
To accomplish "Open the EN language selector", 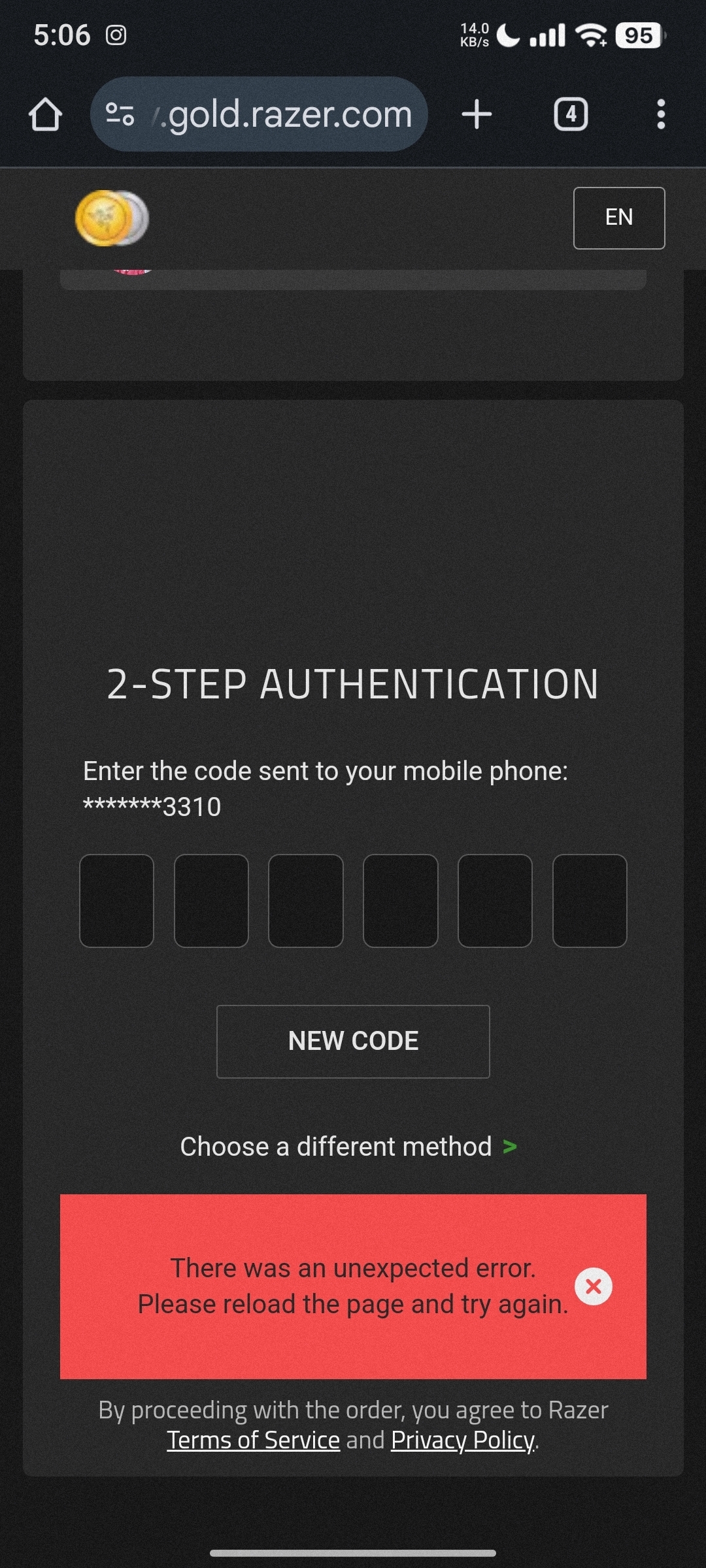I will [x=619, y=218].
